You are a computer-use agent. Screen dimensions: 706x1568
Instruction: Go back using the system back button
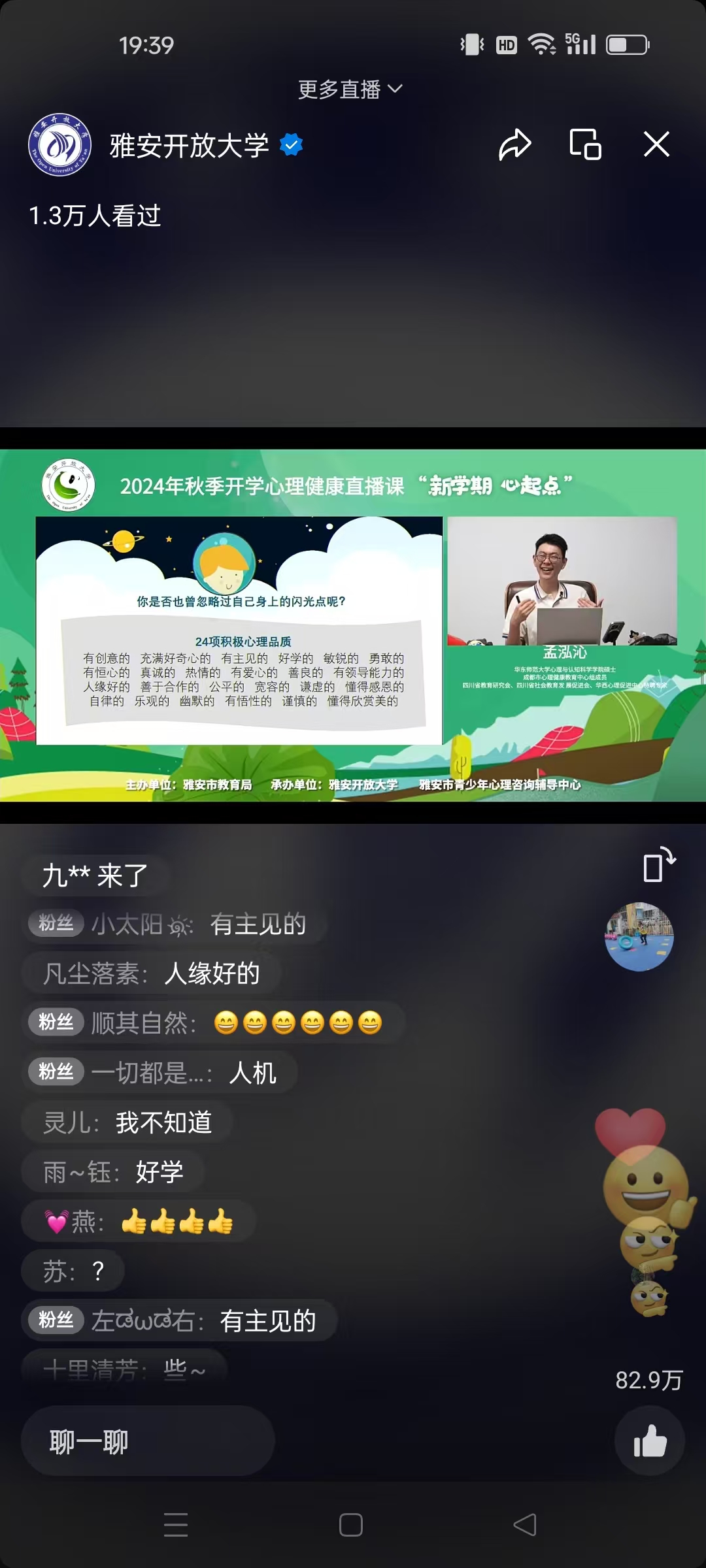point(525,1525)
